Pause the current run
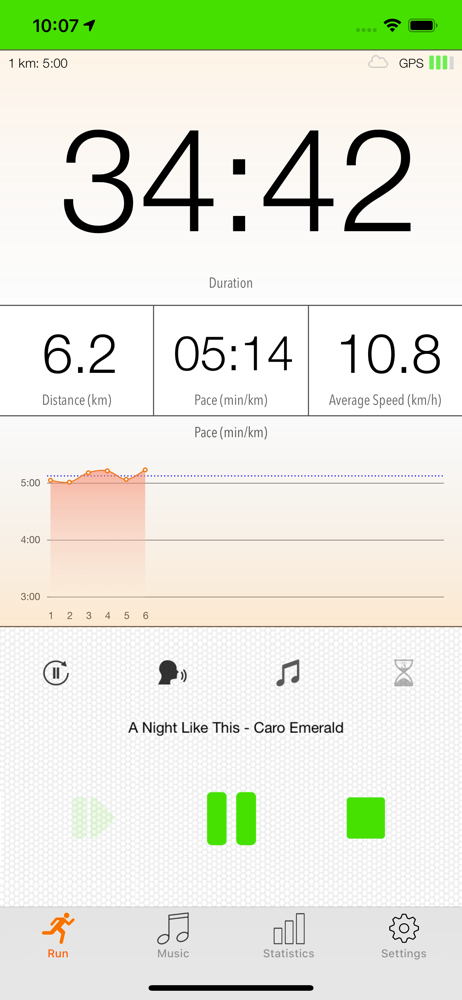 pos(231,818)
